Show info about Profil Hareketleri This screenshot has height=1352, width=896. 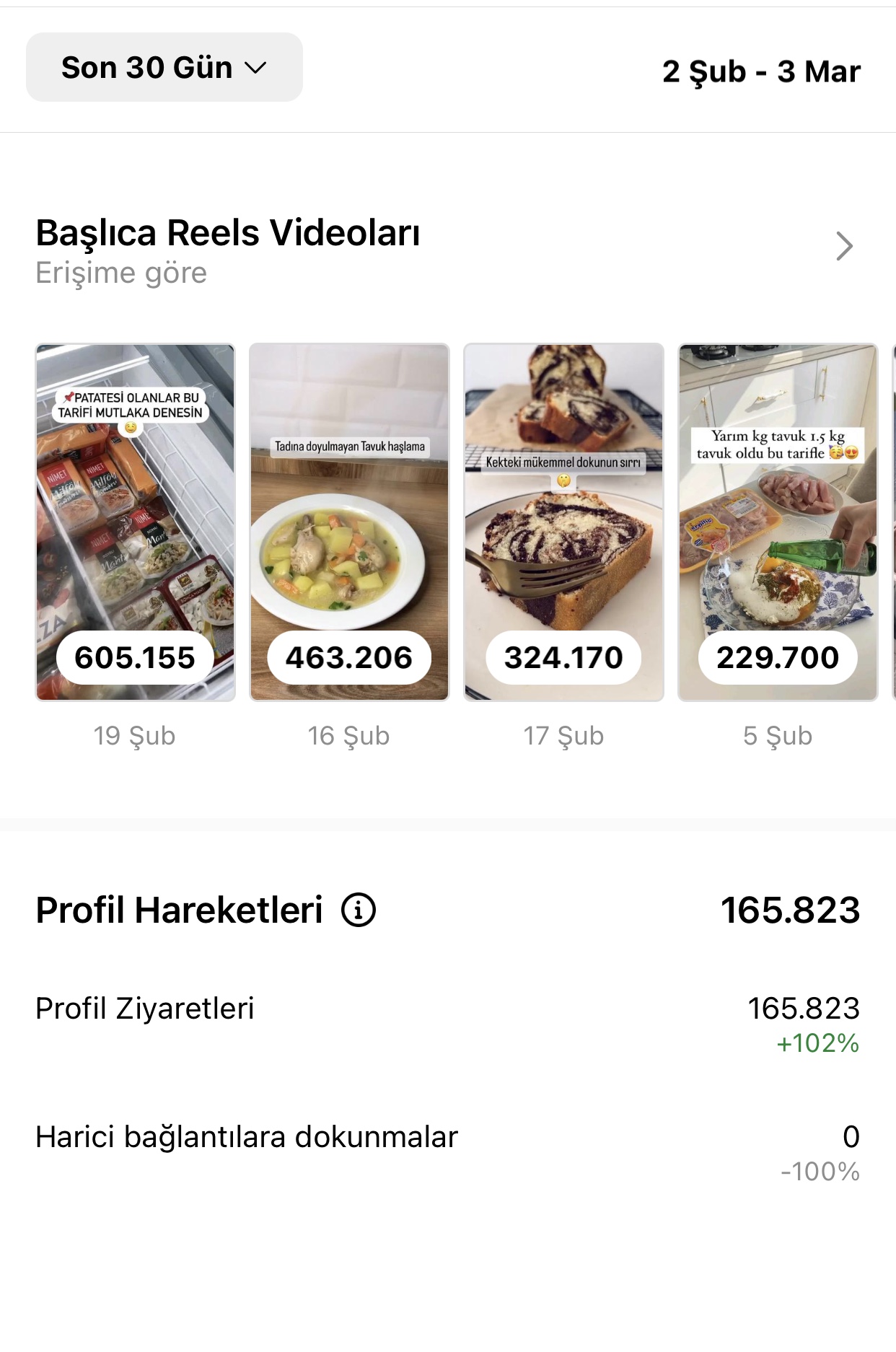[x=359, y=910]
